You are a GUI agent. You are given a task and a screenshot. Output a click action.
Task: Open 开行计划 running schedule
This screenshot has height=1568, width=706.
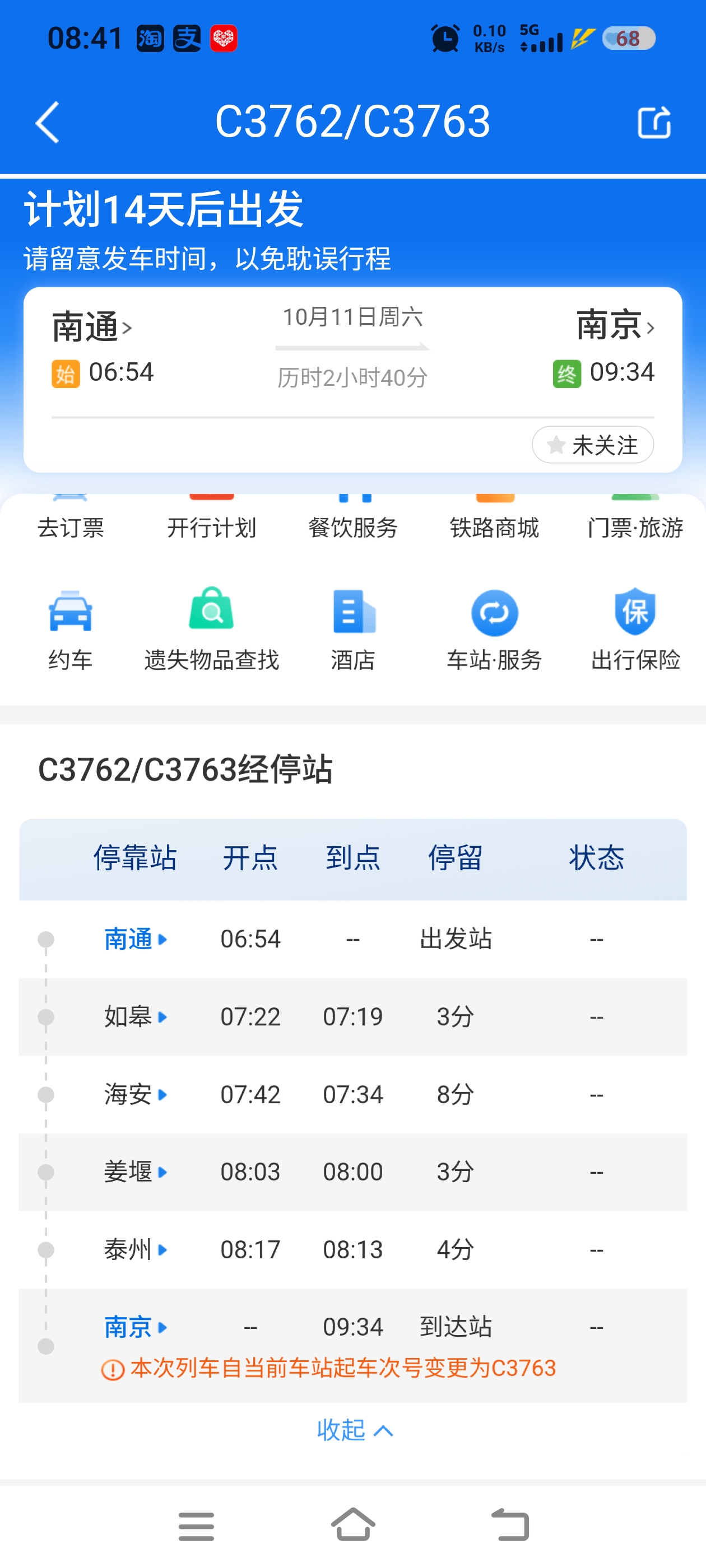211,517
